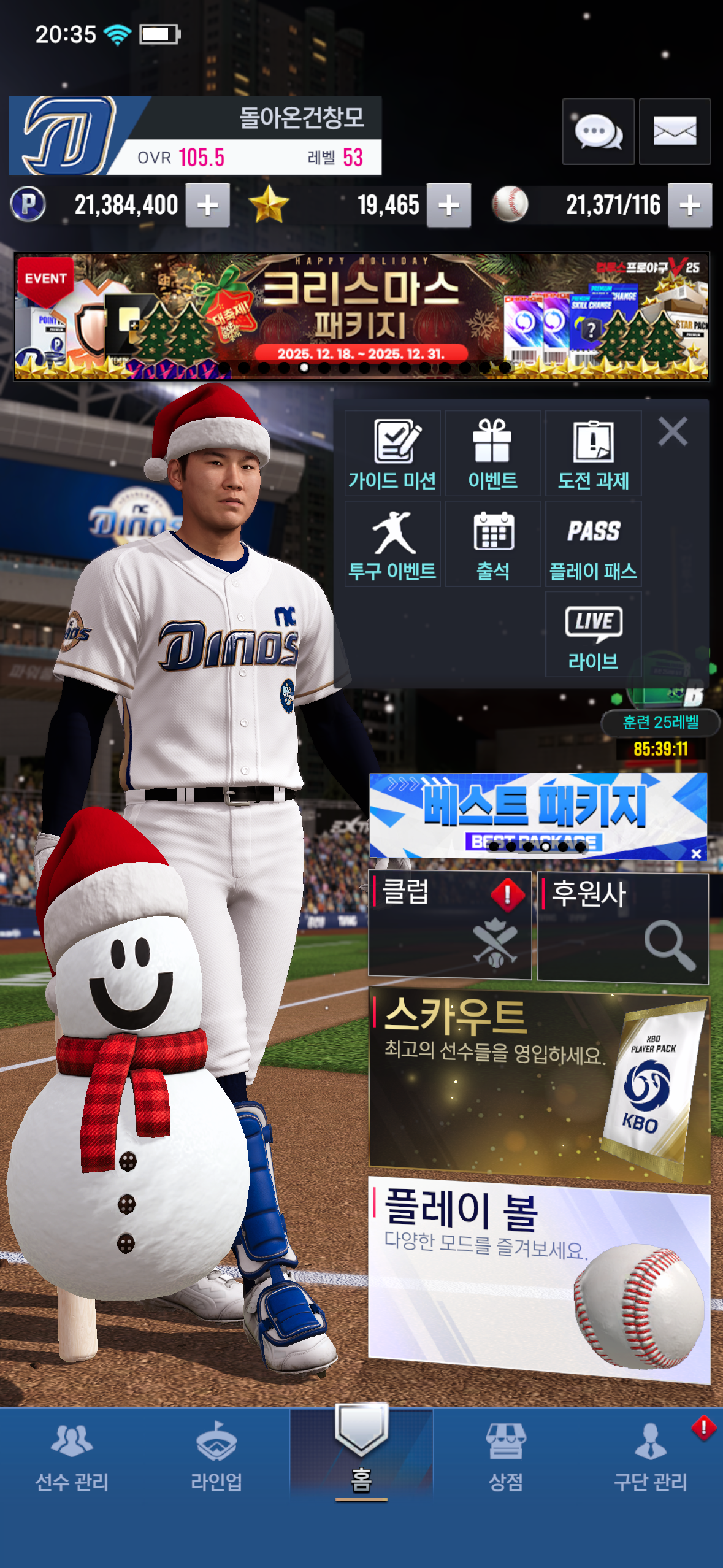This screenshot has width=723, height=1568.
Task: Open 스카우트 to recruit players
Action: pos(538,1085)
